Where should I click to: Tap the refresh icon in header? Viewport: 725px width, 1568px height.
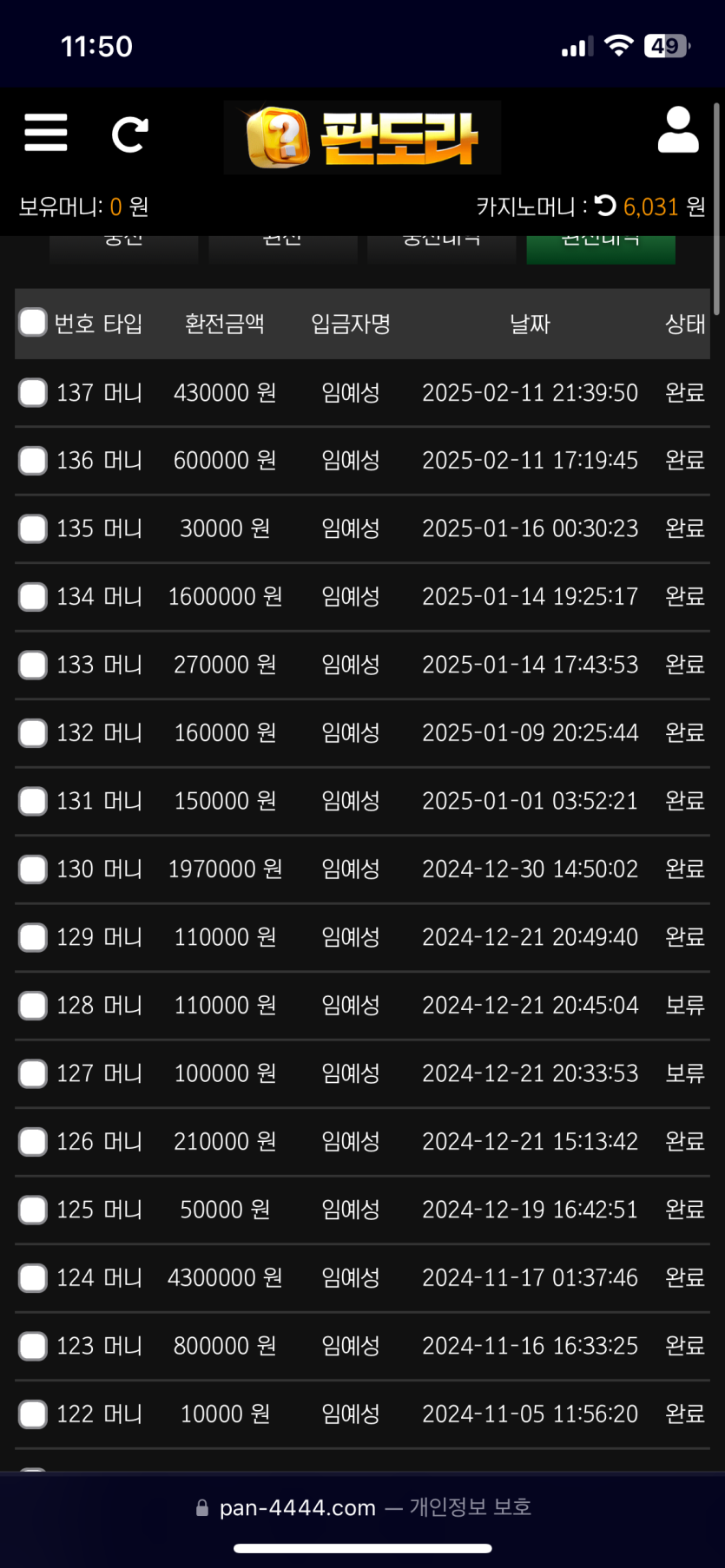130,134
